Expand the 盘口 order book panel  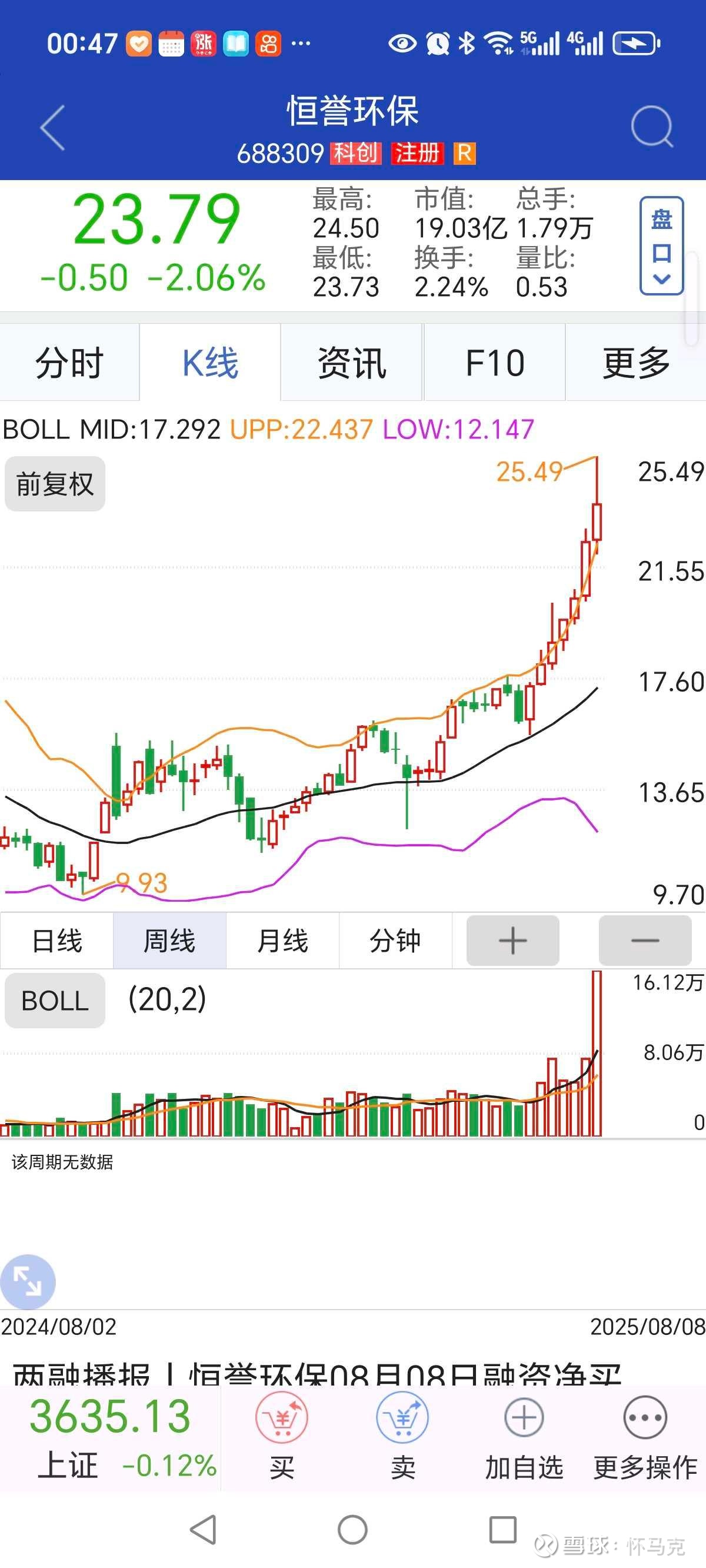click(x=661, y=246)
